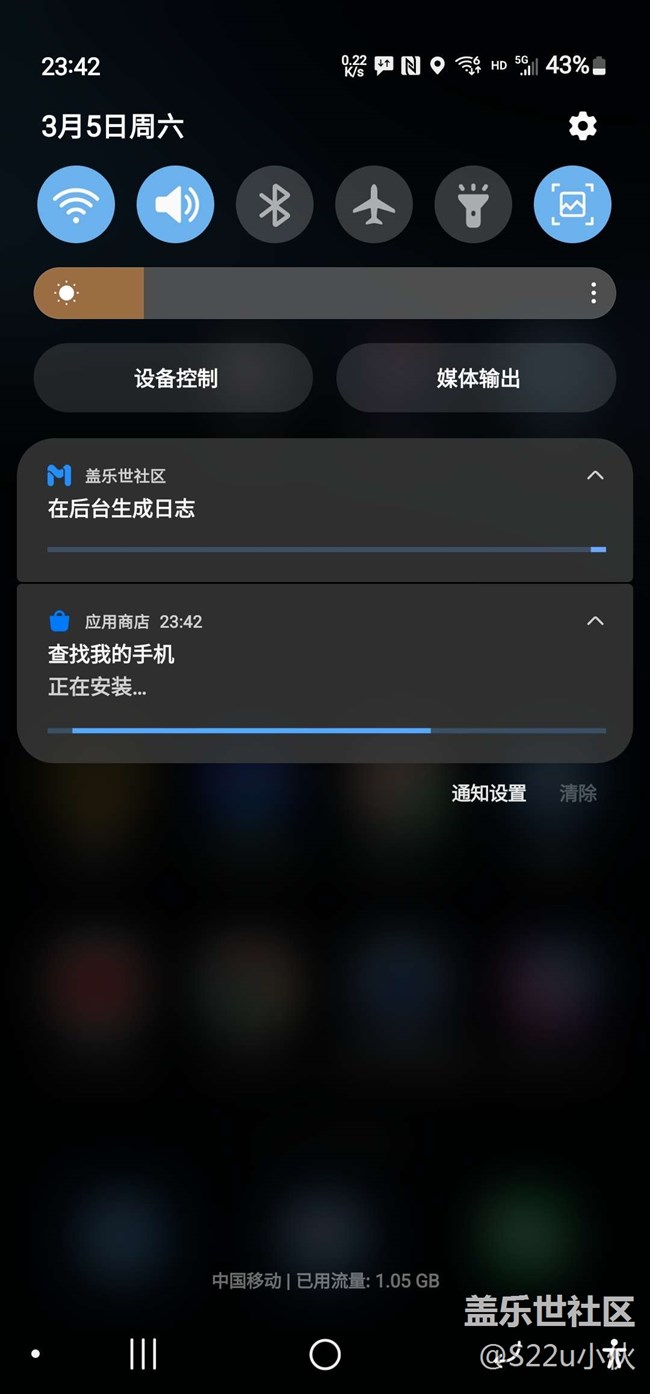
Task: Open settings via the gear icon
Action: tap(582, 126)
